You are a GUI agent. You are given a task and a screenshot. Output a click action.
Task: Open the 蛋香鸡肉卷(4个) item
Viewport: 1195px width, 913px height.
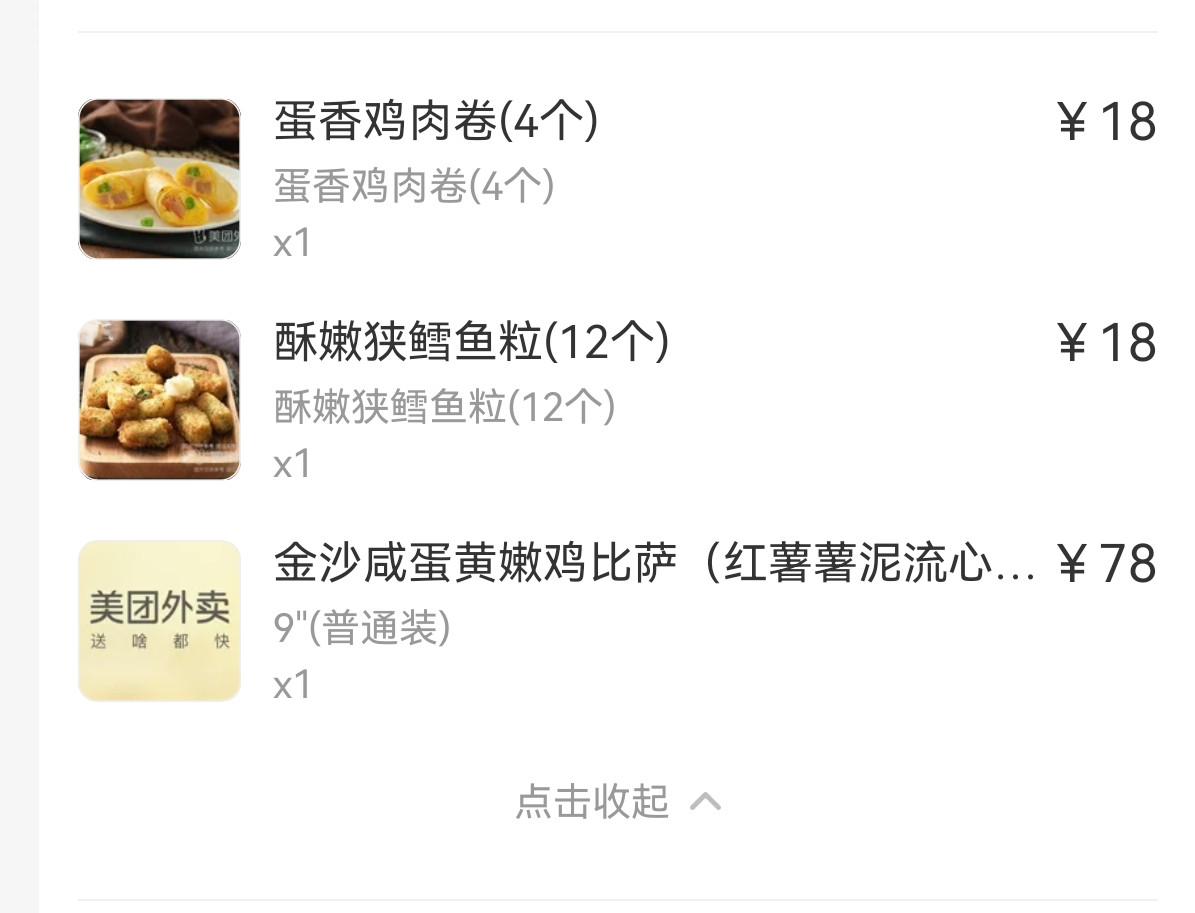[436, 123]
